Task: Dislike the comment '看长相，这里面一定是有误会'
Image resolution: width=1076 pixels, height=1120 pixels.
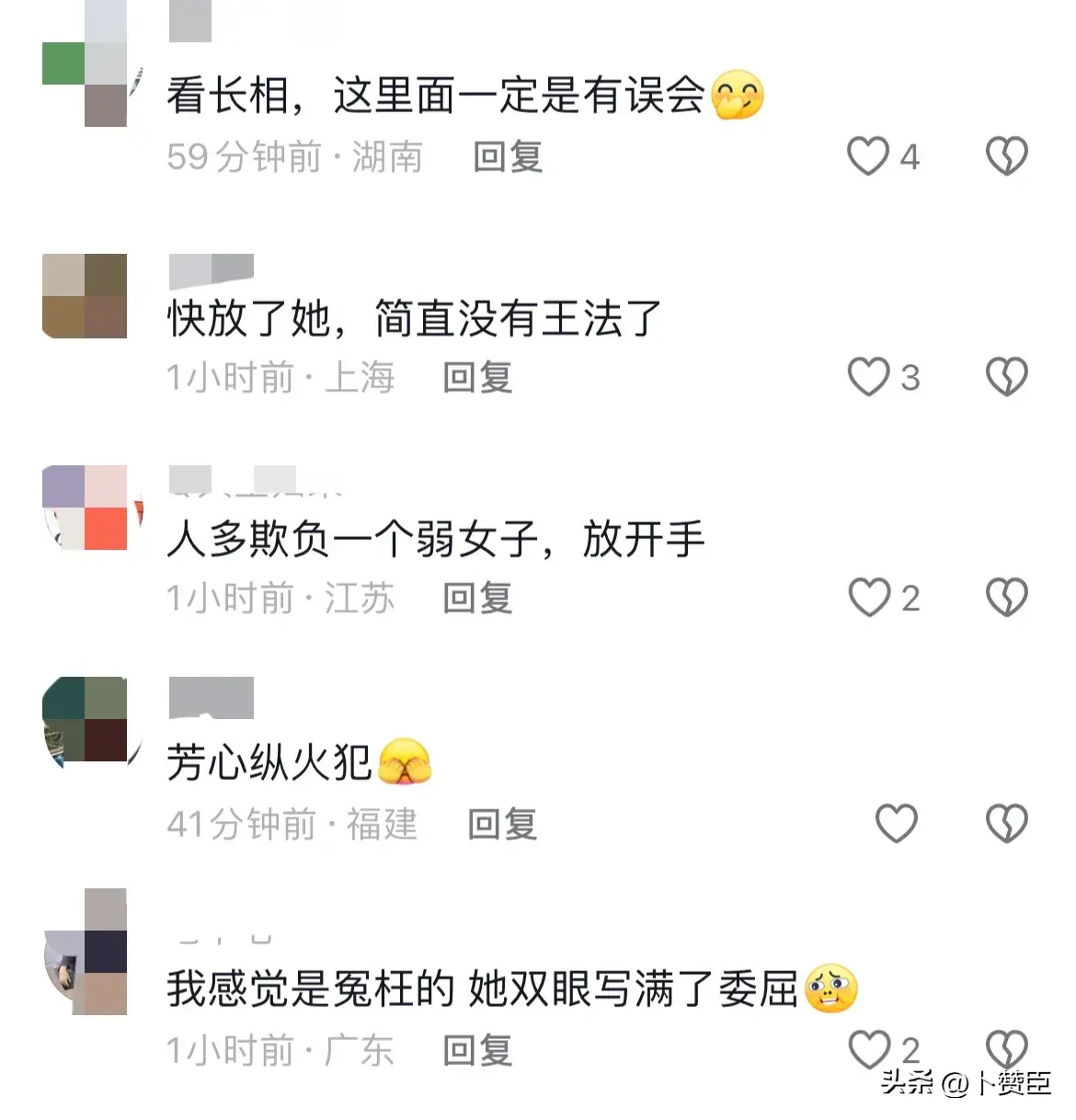Action: [1006, 156]
